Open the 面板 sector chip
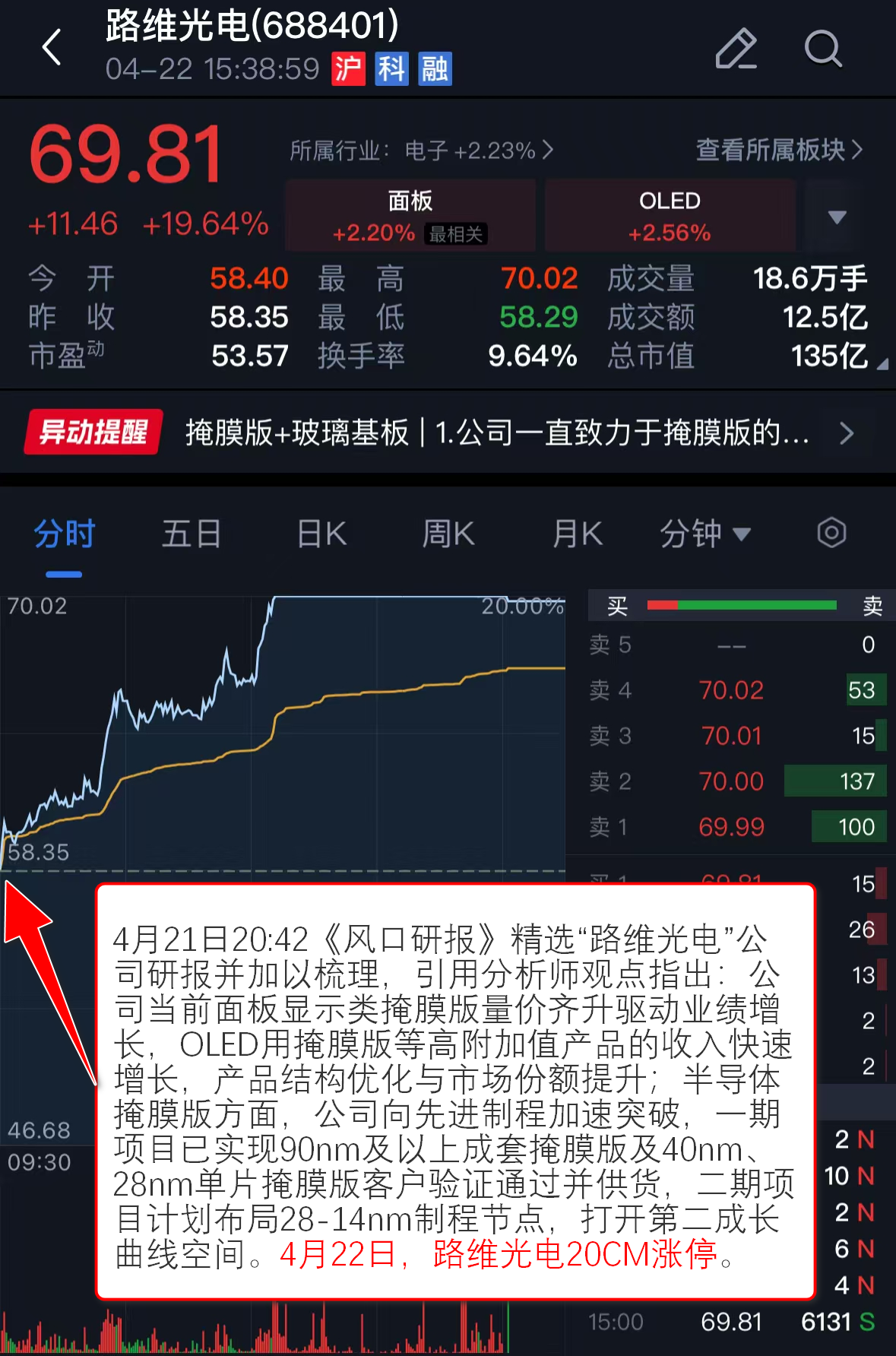The image size is (896, 1356). tap(410, 216)
